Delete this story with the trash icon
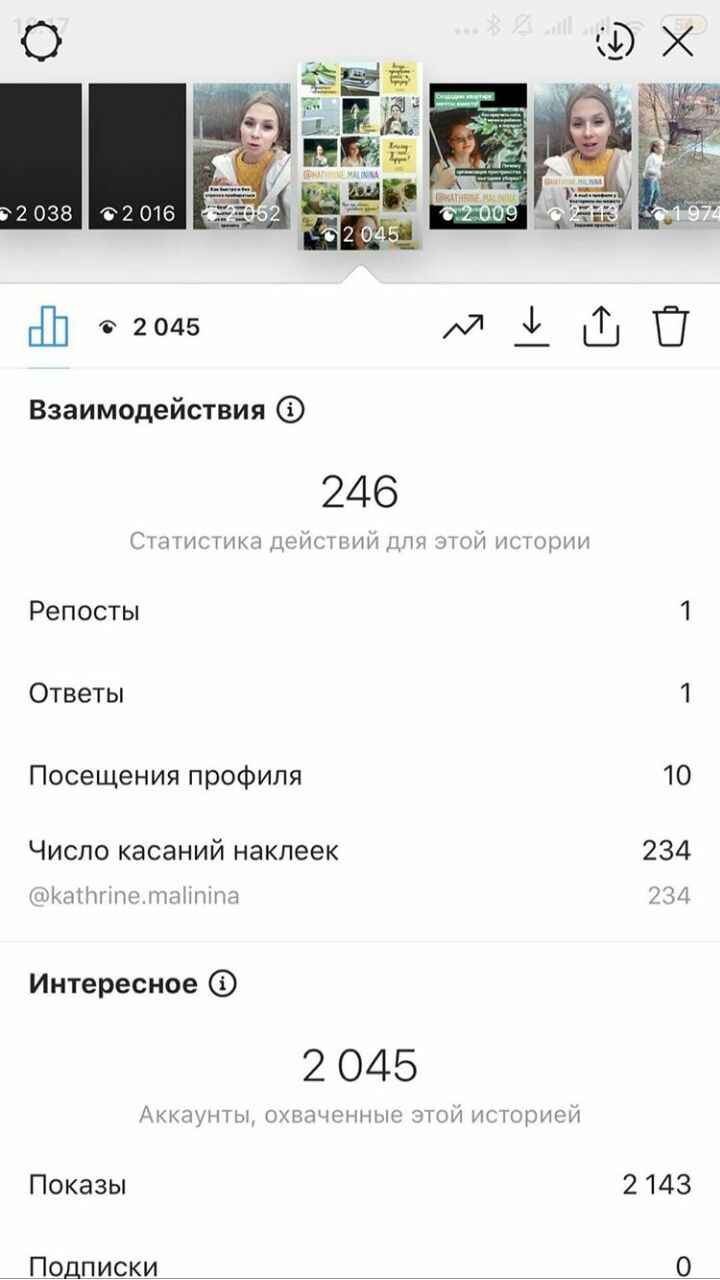Screen dimensions: 720x1280 (x=671, y=326)
